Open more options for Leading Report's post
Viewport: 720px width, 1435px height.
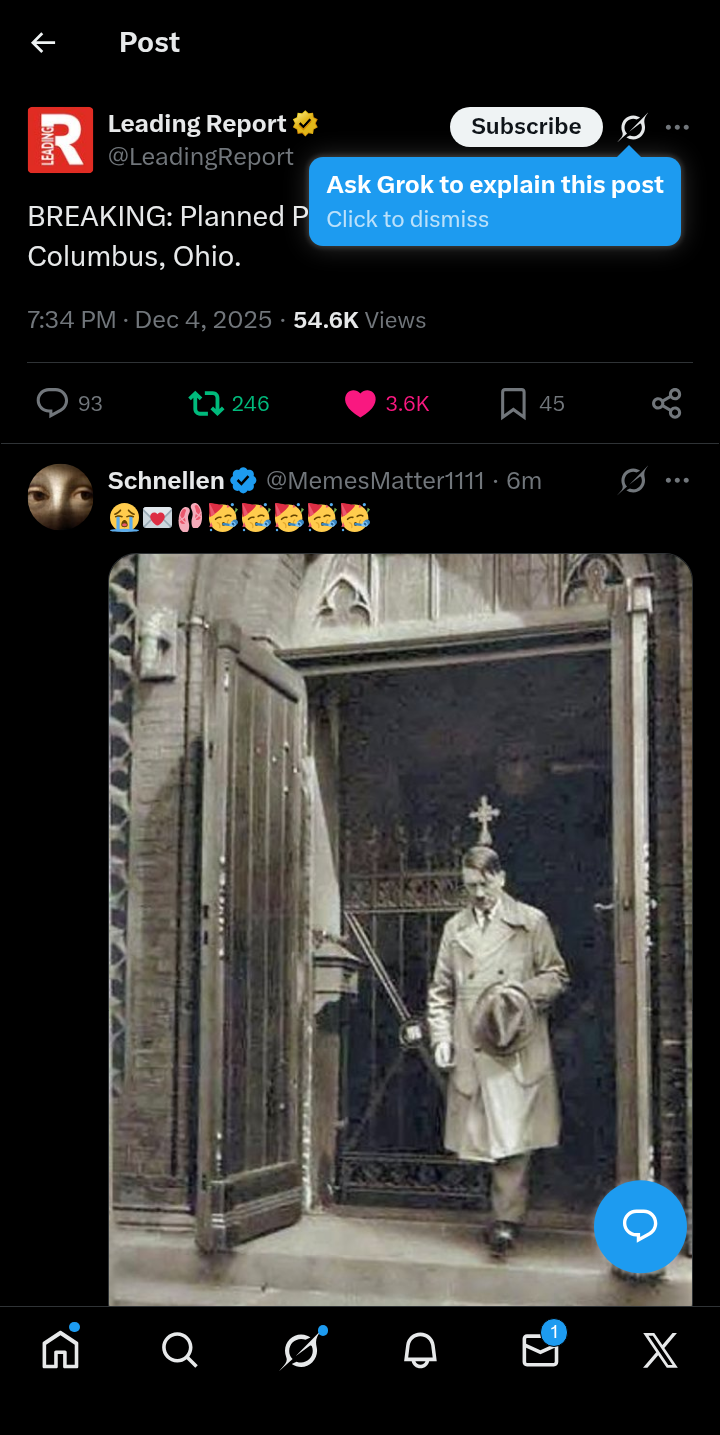677,127
